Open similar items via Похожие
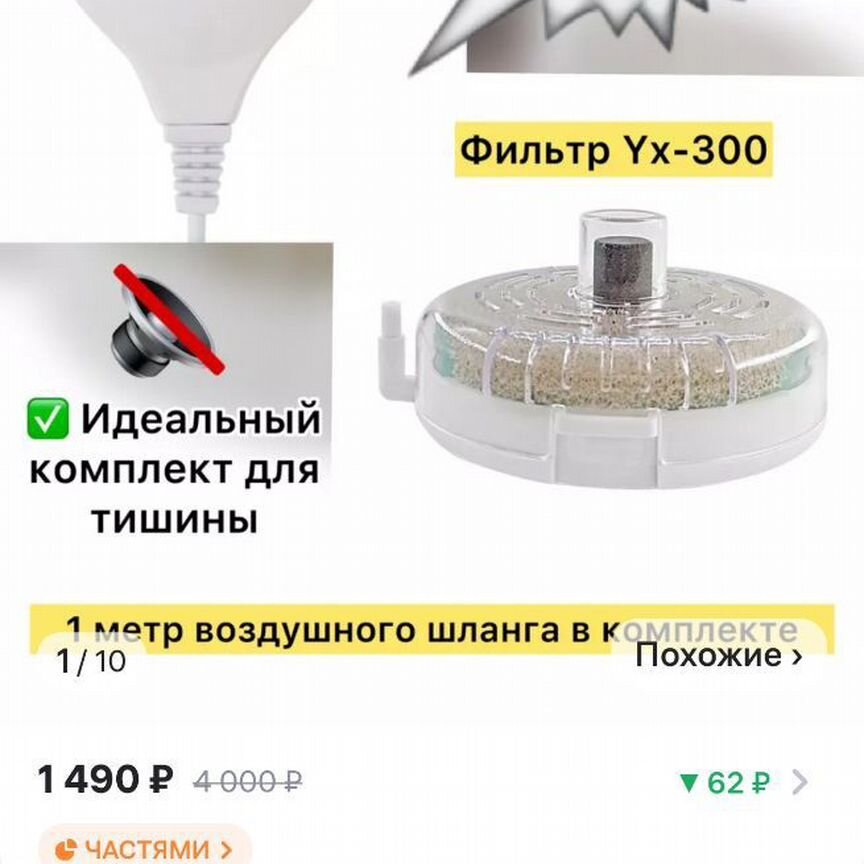864x864 pixels. coord(718,656)
